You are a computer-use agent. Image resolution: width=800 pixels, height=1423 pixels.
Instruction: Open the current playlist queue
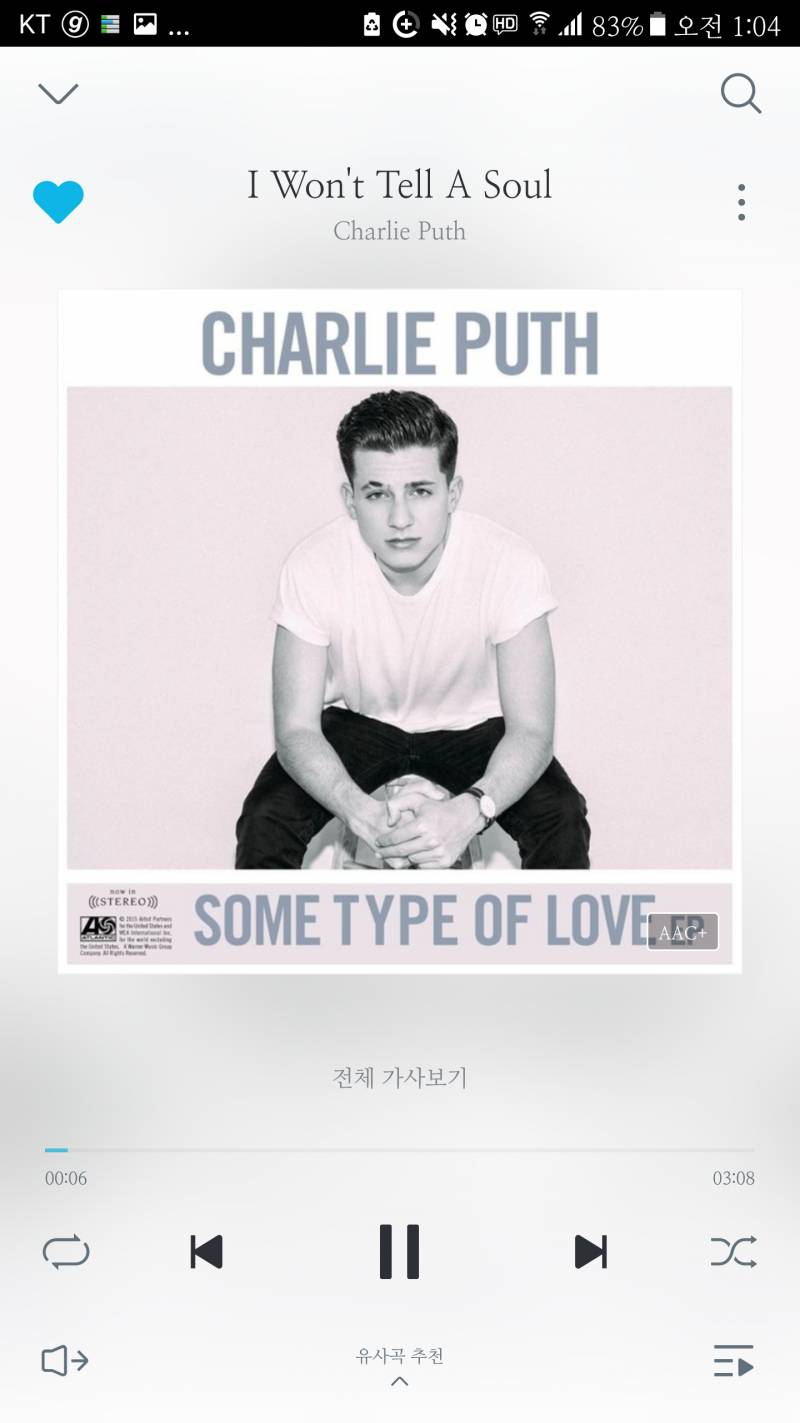[x=733, y=1361]
